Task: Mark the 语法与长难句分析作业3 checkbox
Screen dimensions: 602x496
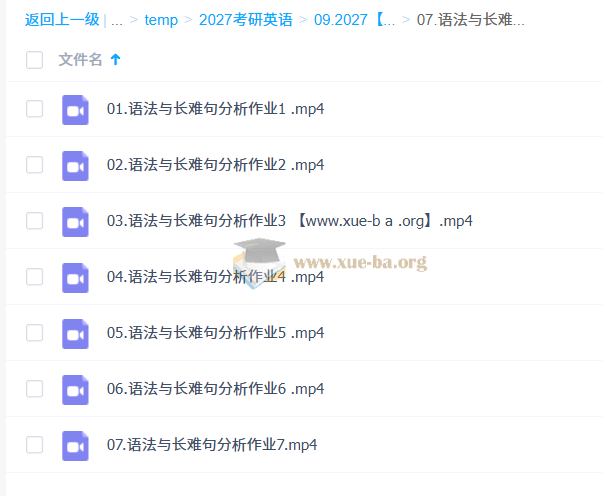Action: tap(35, 221)
